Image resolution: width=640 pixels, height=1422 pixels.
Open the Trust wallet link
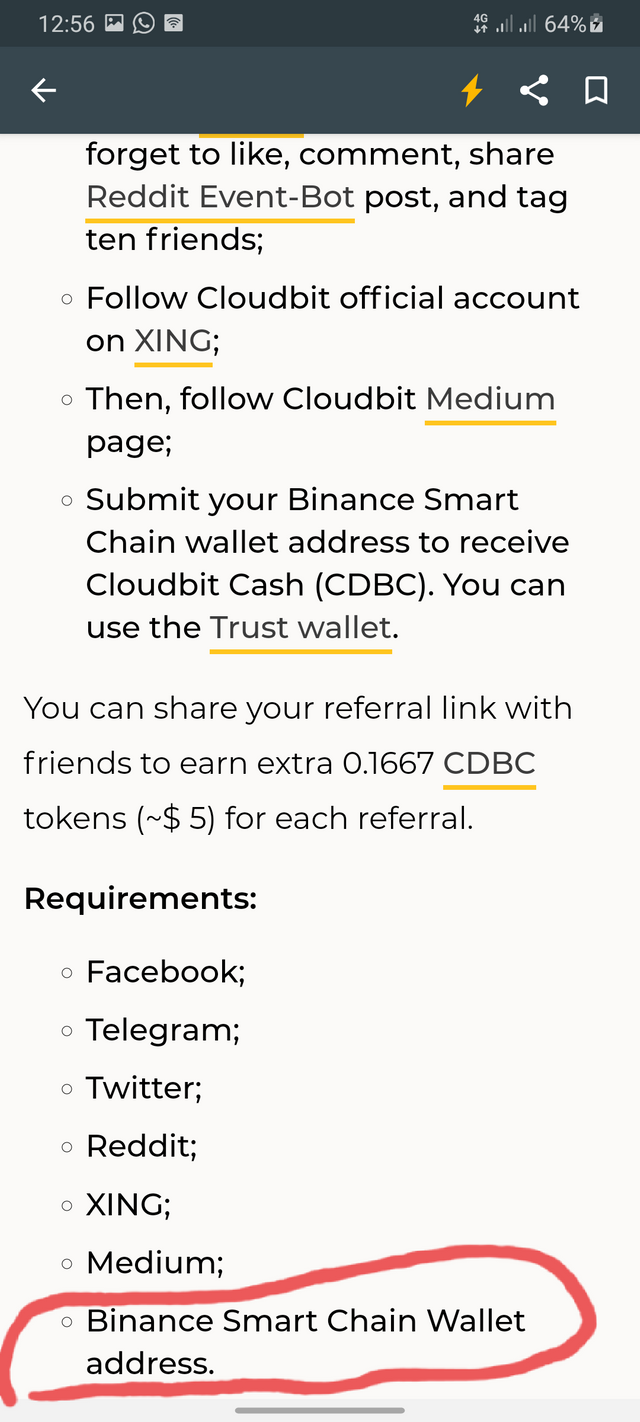tap(300, 628)
